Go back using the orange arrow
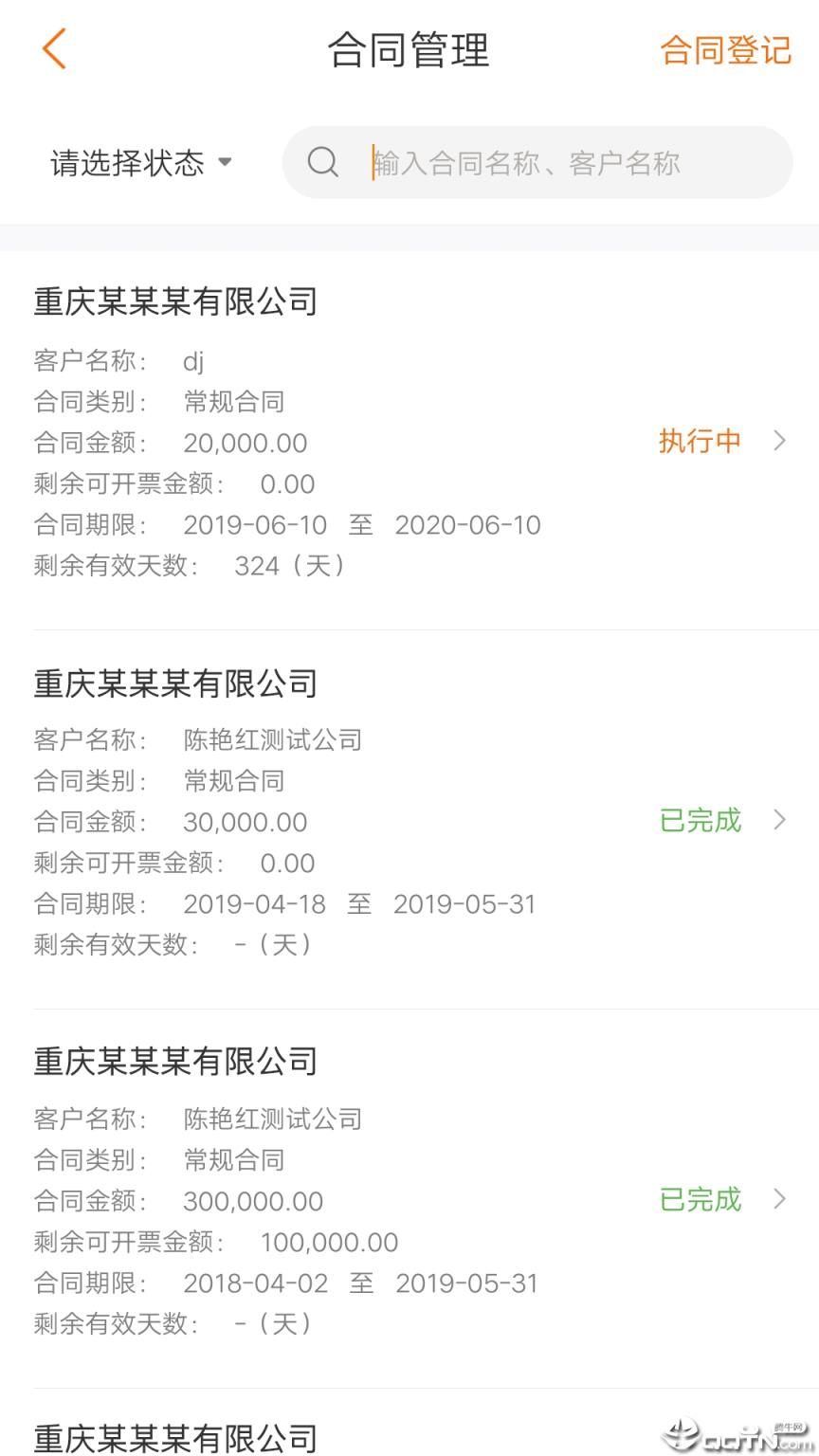Image resolution: width=819 pixels, height=1456 pixels. point(54,49)
